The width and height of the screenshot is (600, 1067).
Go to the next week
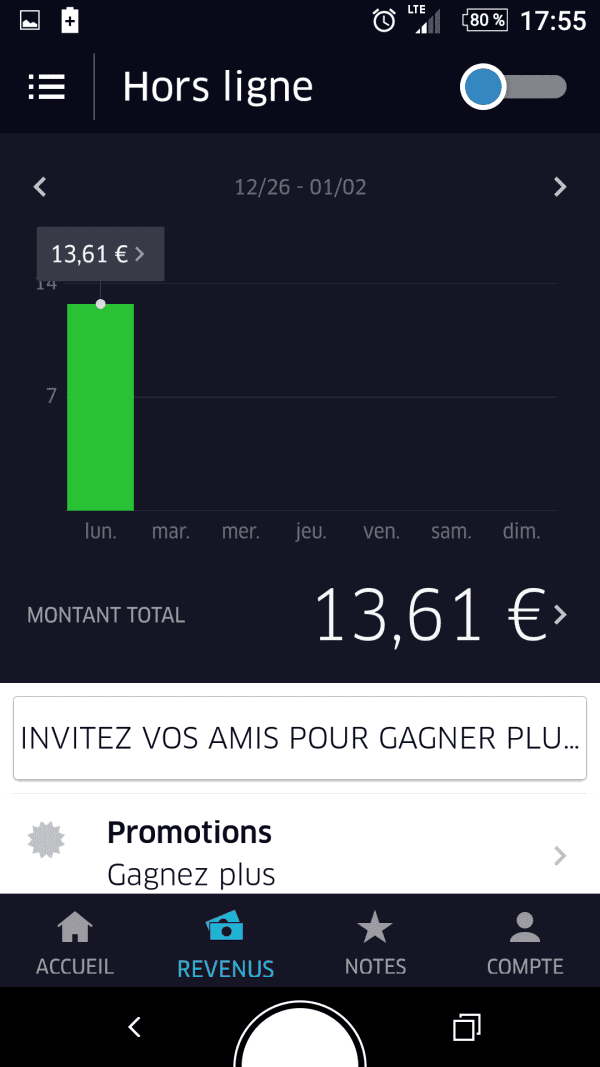560,186
